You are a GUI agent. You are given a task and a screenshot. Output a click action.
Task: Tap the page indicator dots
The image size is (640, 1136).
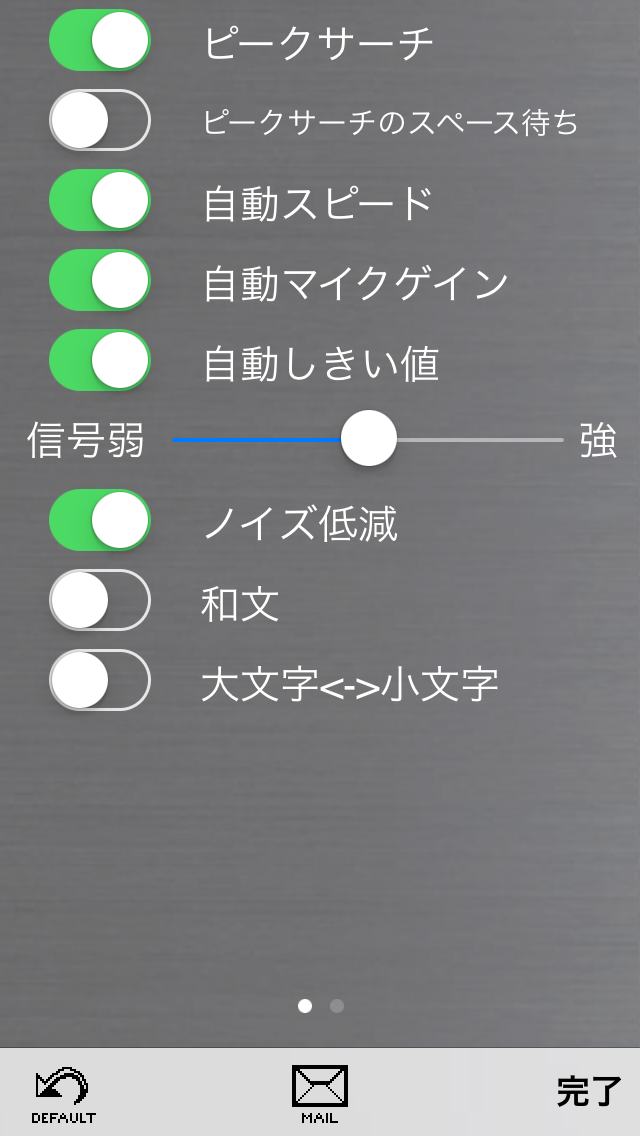[320, 1006]
